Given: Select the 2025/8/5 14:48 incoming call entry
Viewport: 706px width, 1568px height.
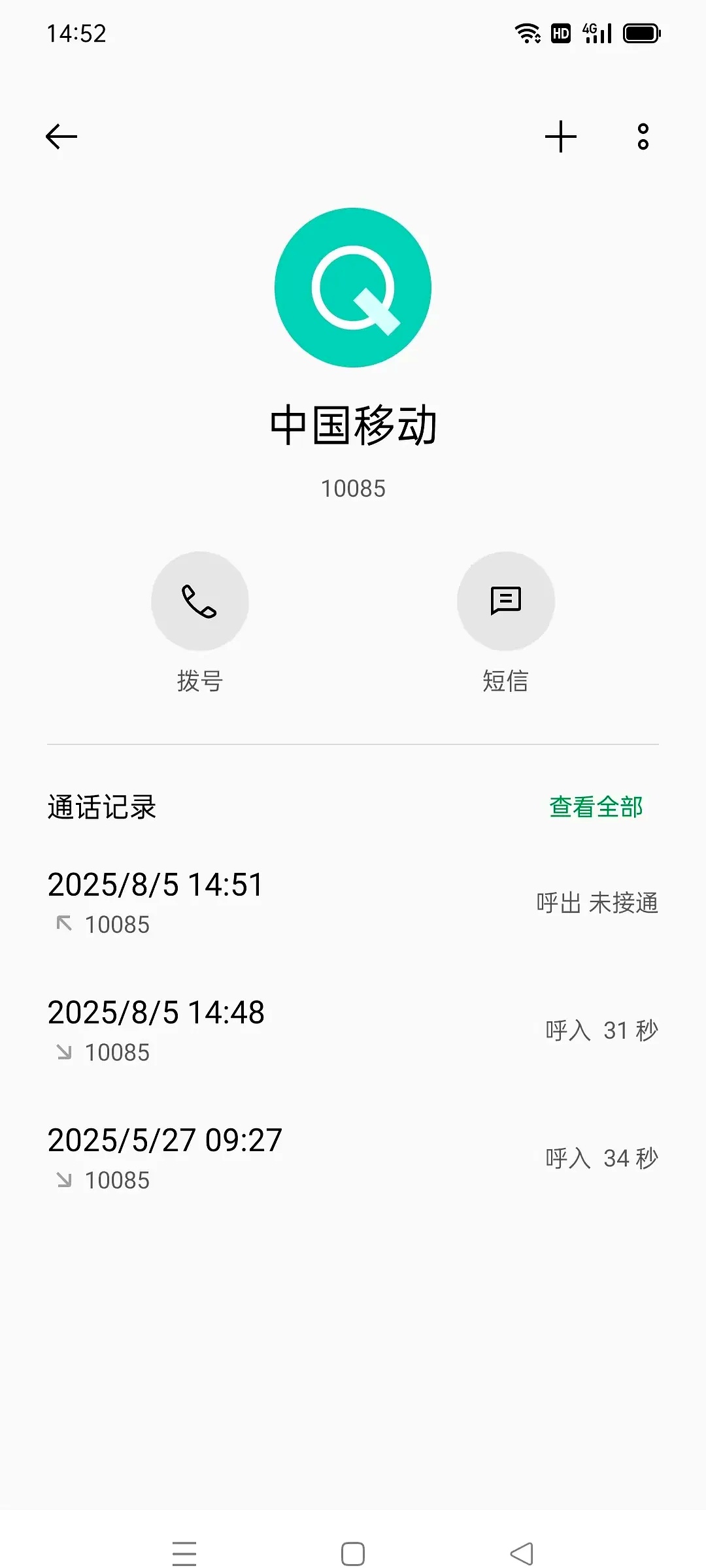Looking at the screenshot, I should pos(353,1030).
